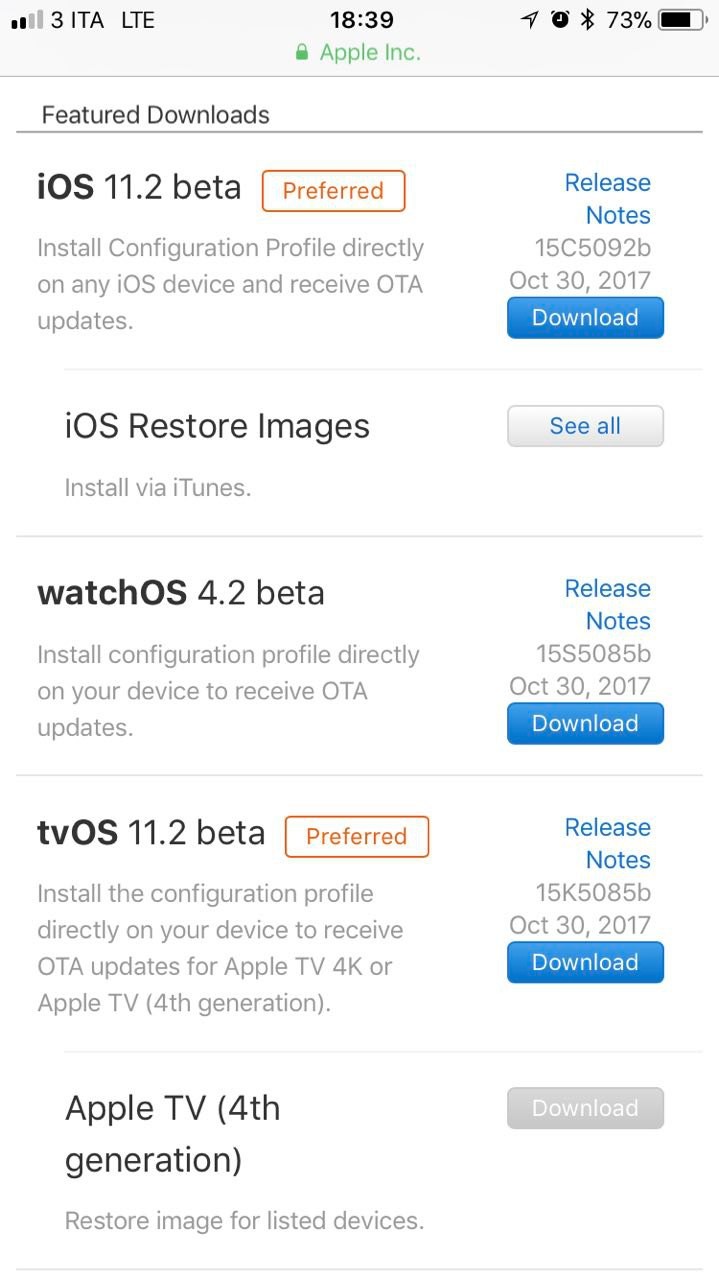Download the tvOS 11.2 beta profile
Image resolution: width=719 pixels, height=1280 pixels.
[585, 963]
